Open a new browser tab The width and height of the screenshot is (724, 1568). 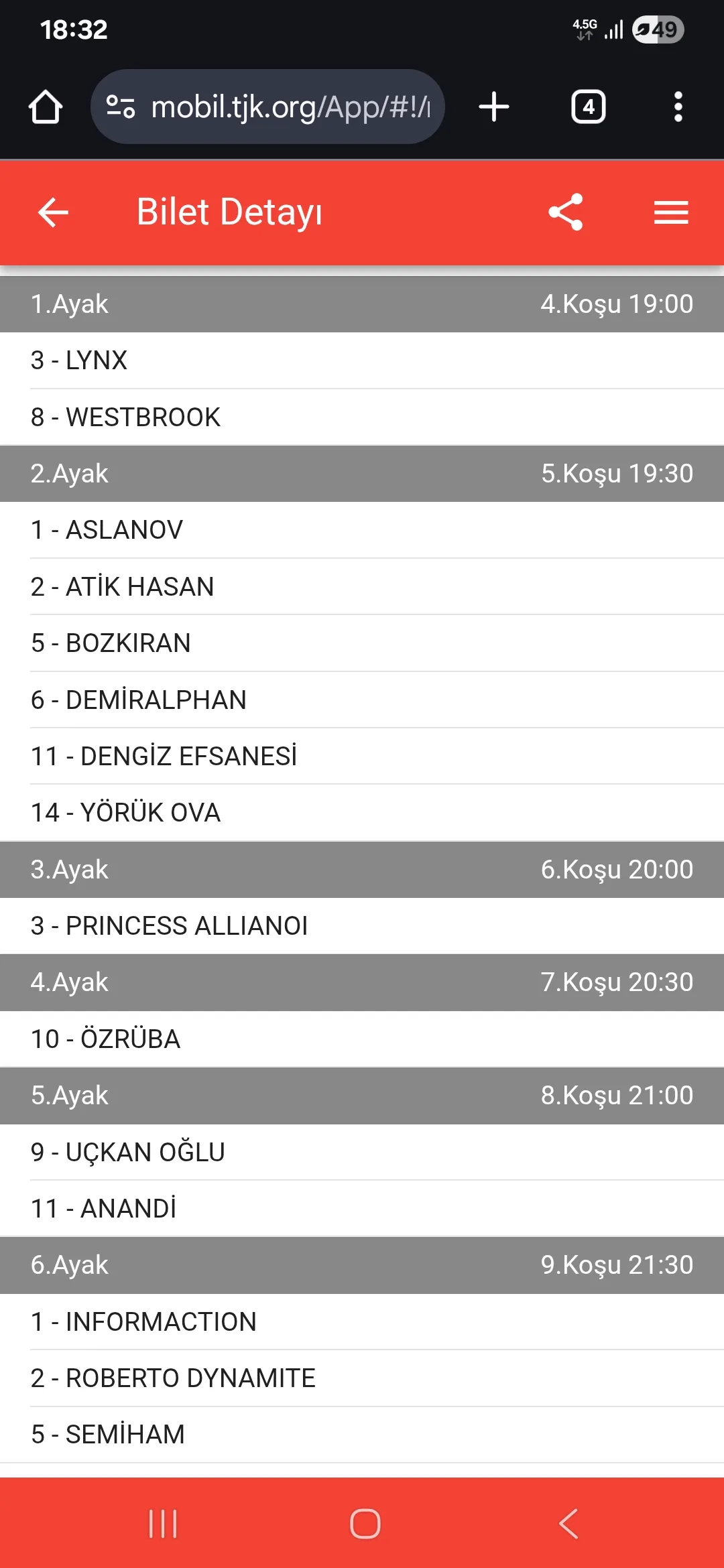494,107
